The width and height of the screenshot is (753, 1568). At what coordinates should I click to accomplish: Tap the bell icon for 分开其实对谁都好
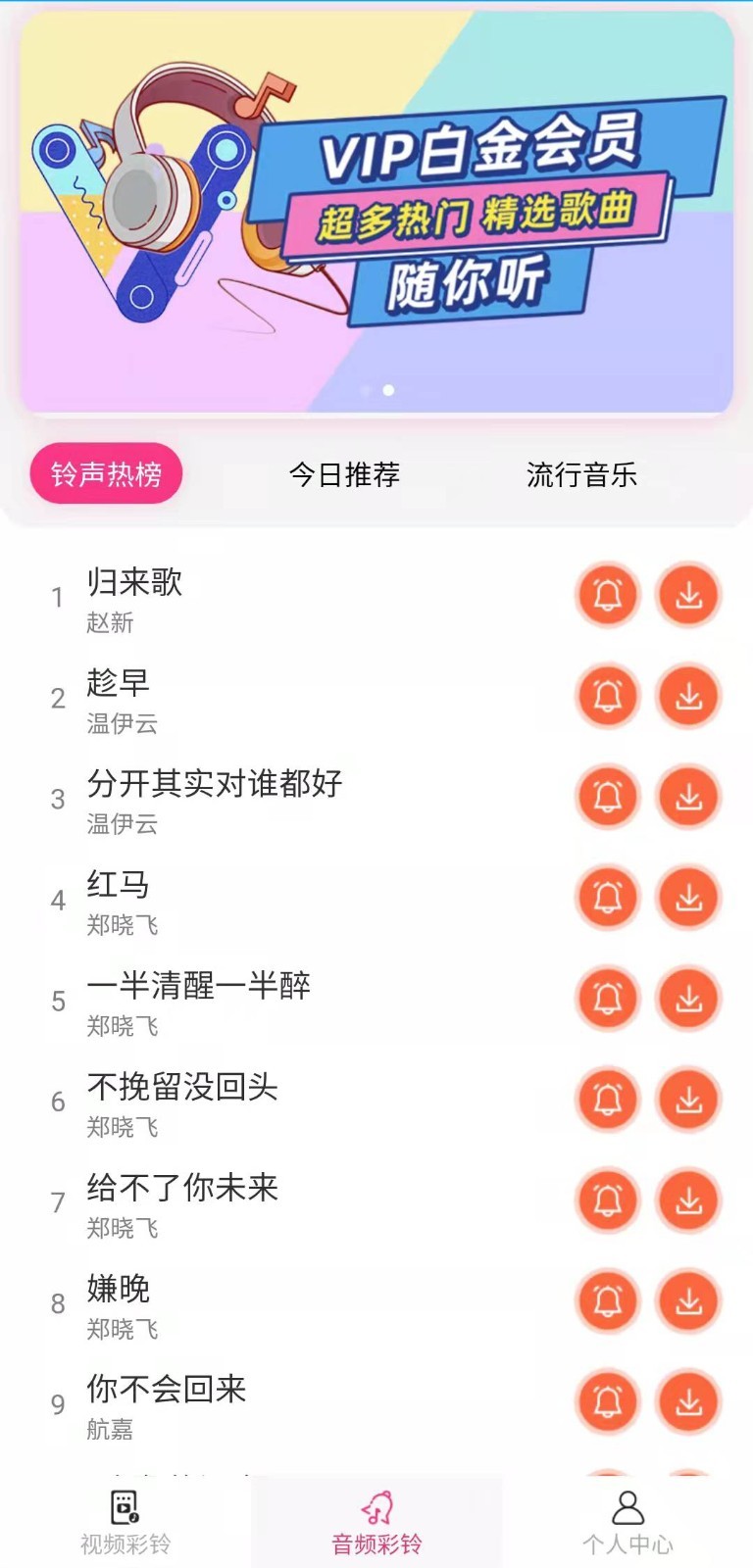click(608, 797)
